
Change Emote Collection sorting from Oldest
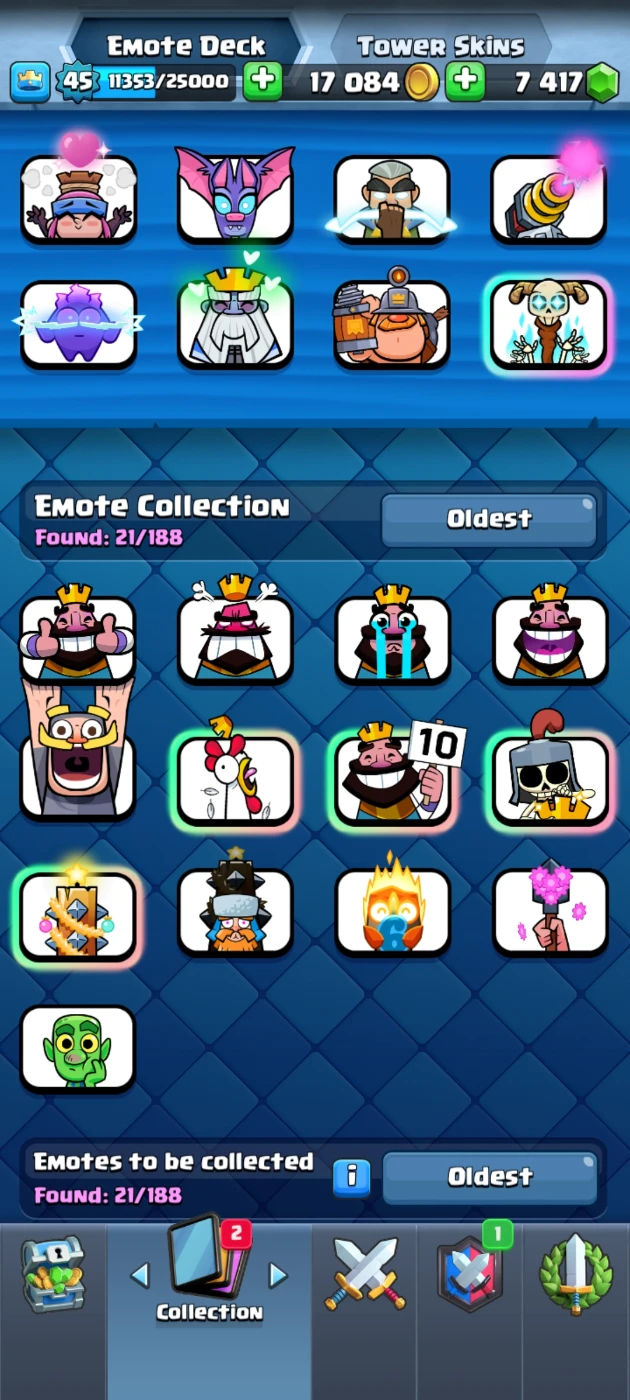pyautogui.click(x=489, y=519)
